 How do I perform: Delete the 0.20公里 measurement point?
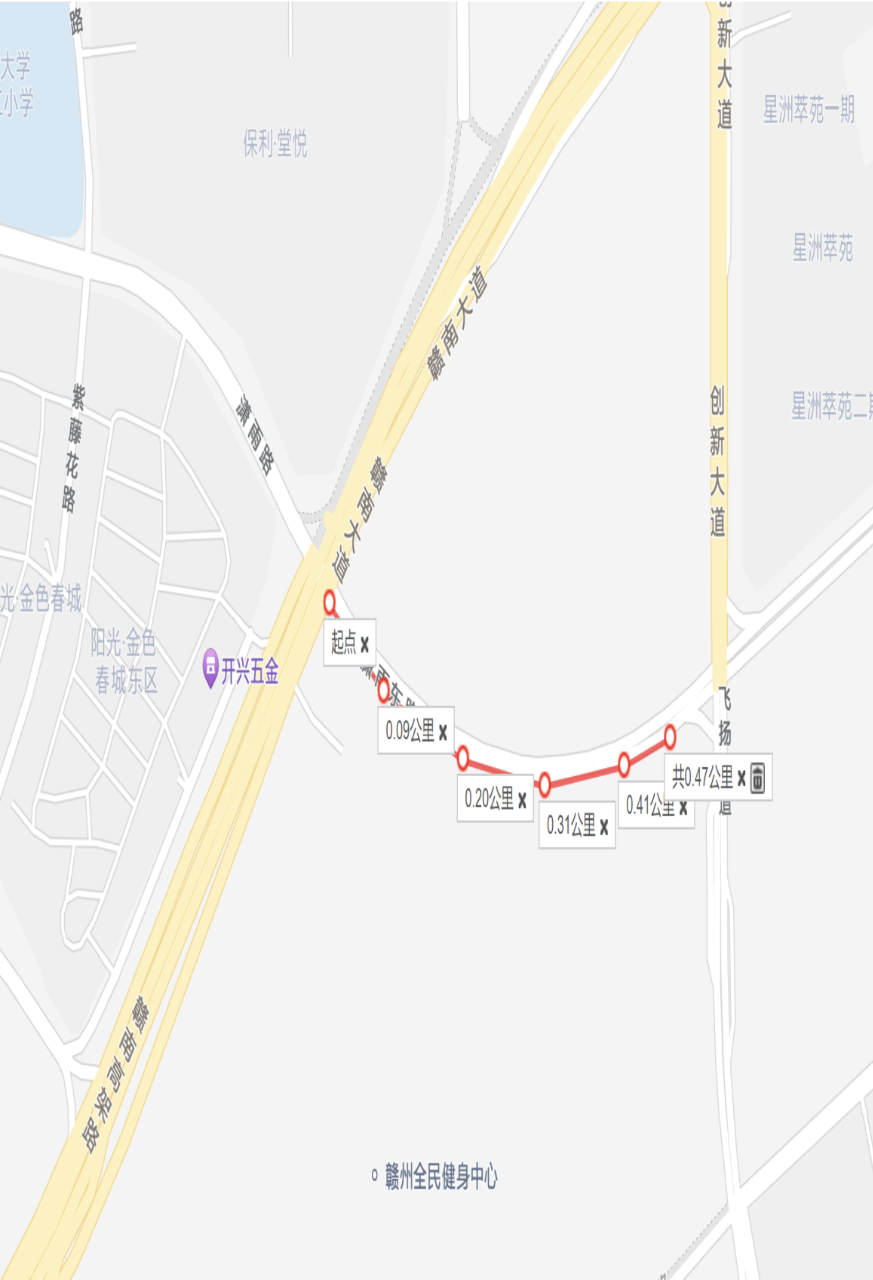coord(522,801)
